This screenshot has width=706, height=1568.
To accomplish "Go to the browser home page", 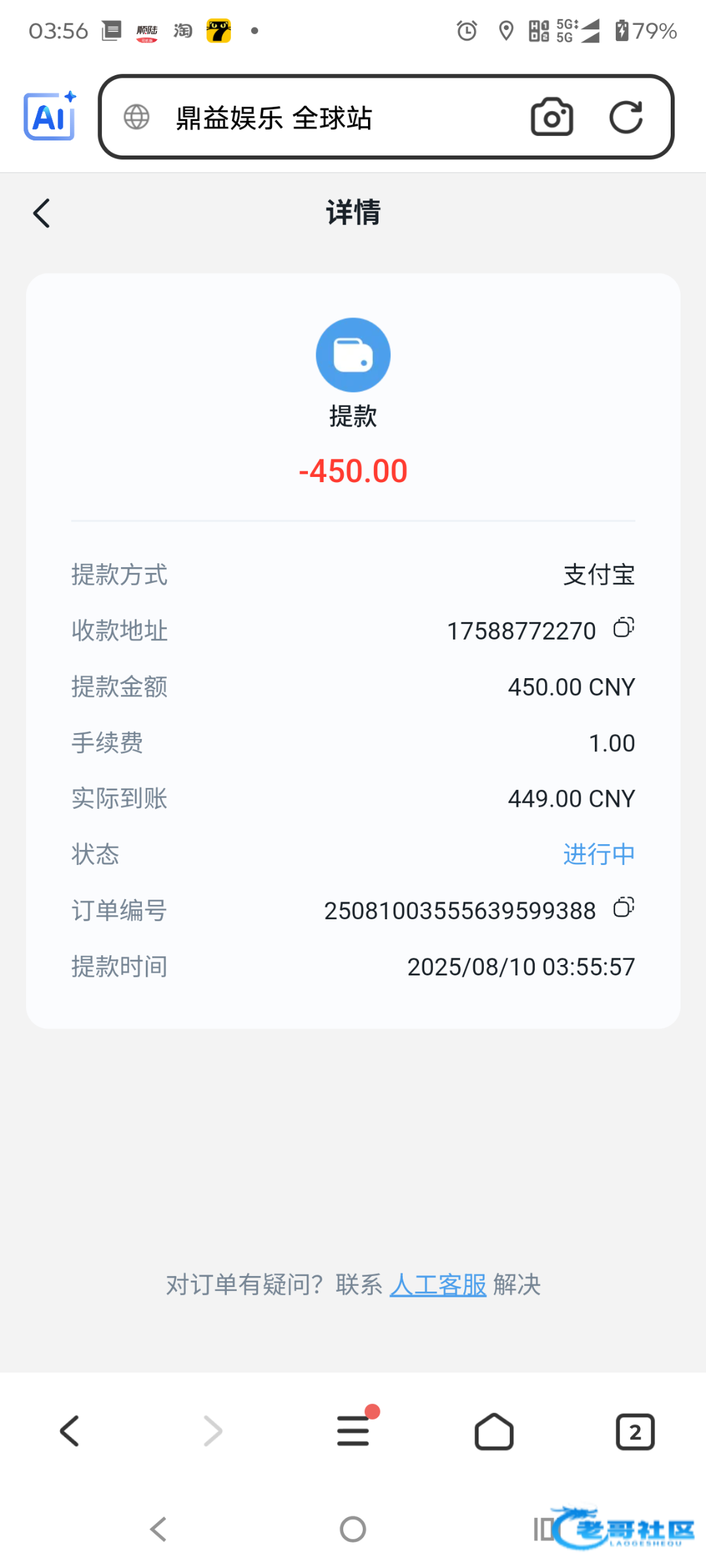I will click(494, 1431).
